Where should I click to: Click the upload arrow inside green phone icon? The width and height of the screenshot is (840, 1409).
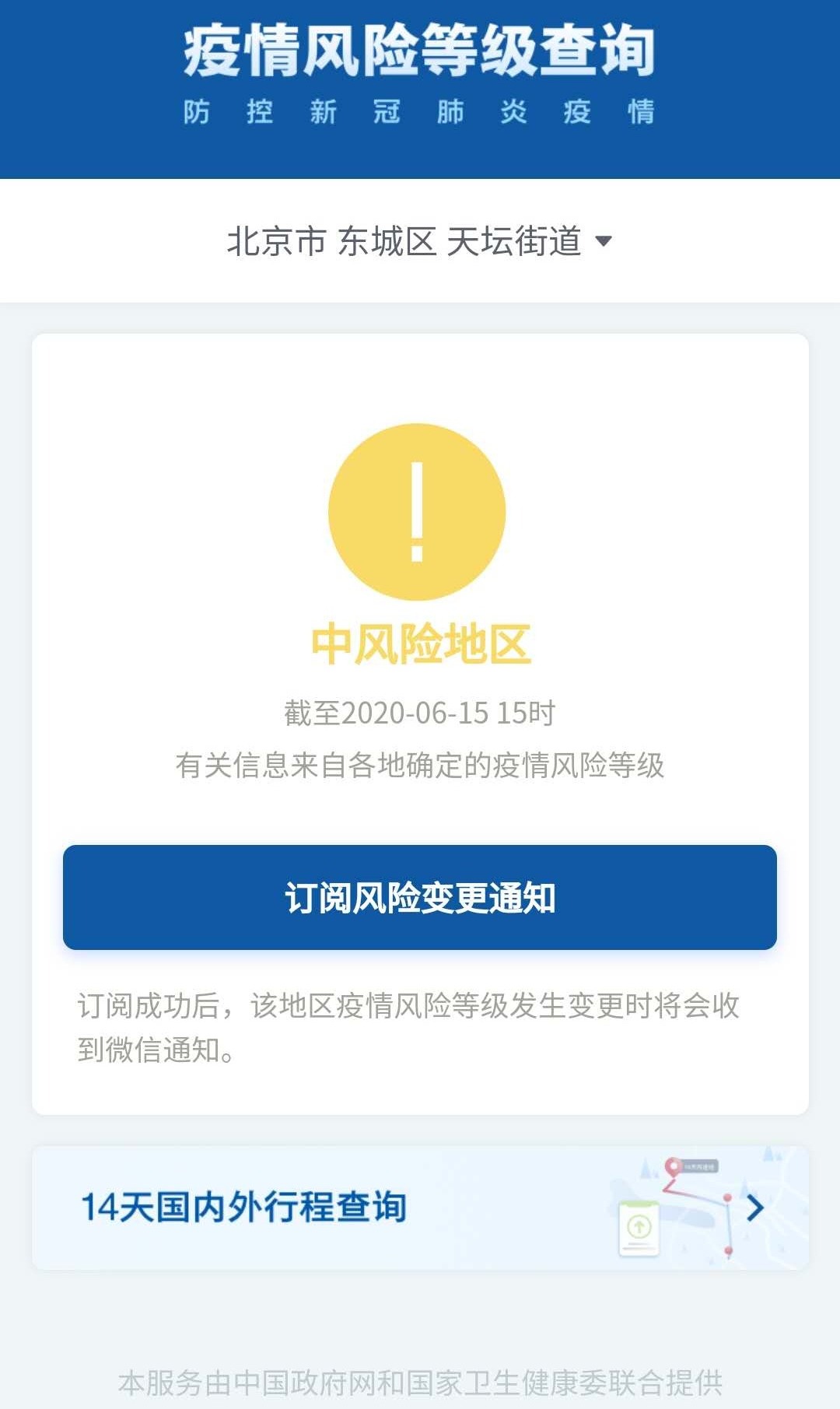click(x=639, y=1225)
